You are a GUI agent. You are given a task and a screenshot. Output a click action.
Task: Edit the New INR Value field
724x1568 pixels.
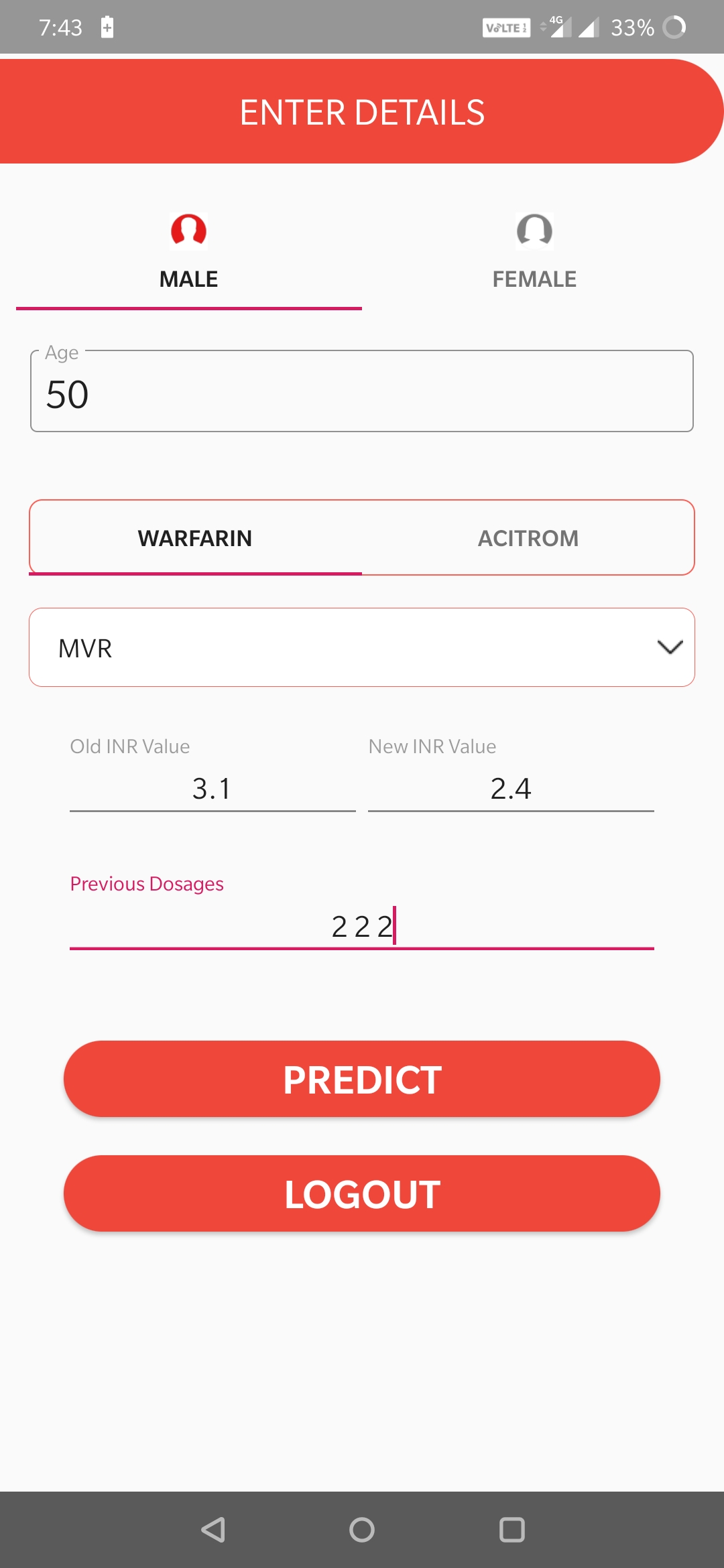coord(510,788)
